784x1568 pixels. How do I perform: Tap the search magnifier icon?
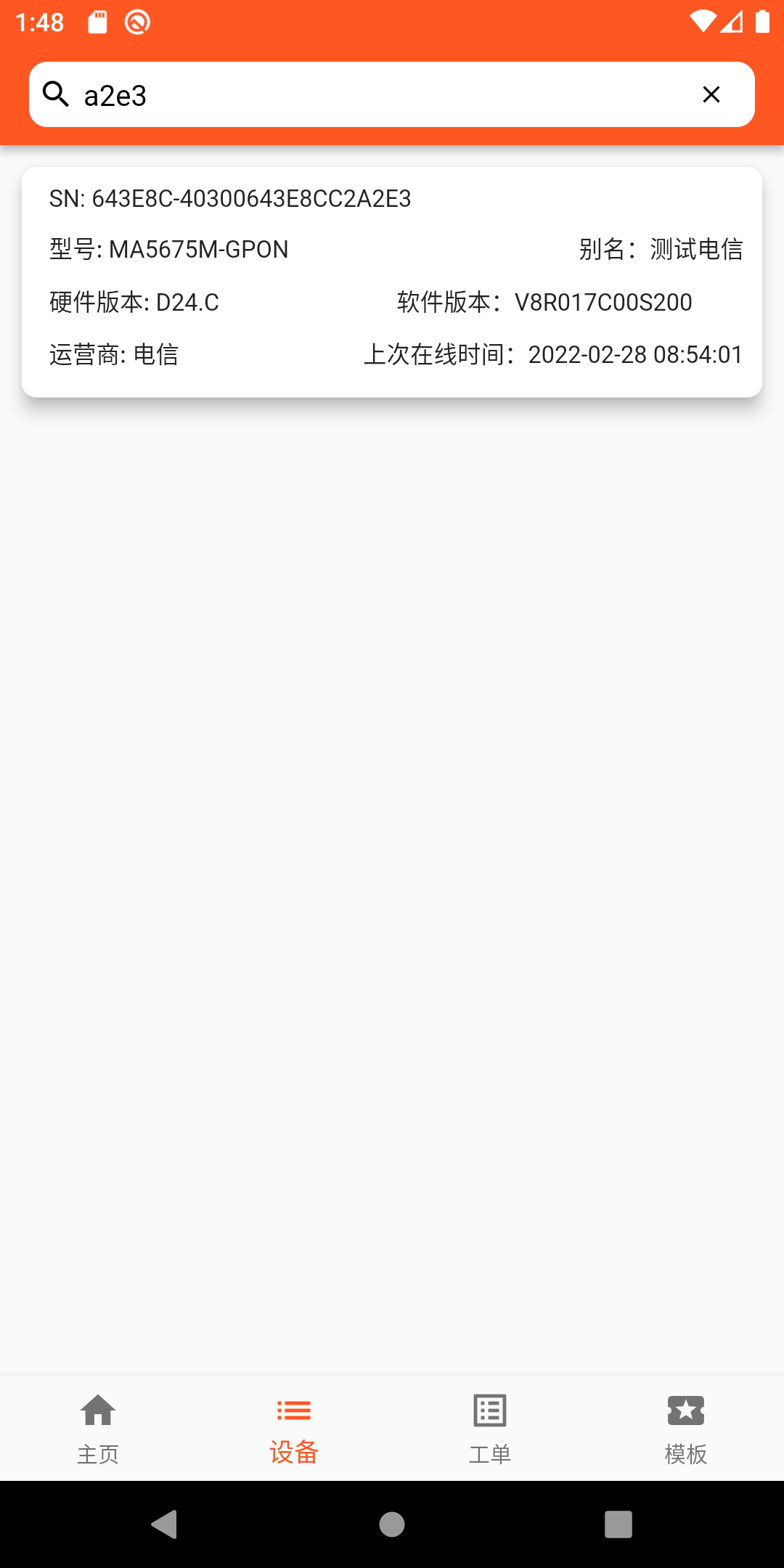[55, 94]
